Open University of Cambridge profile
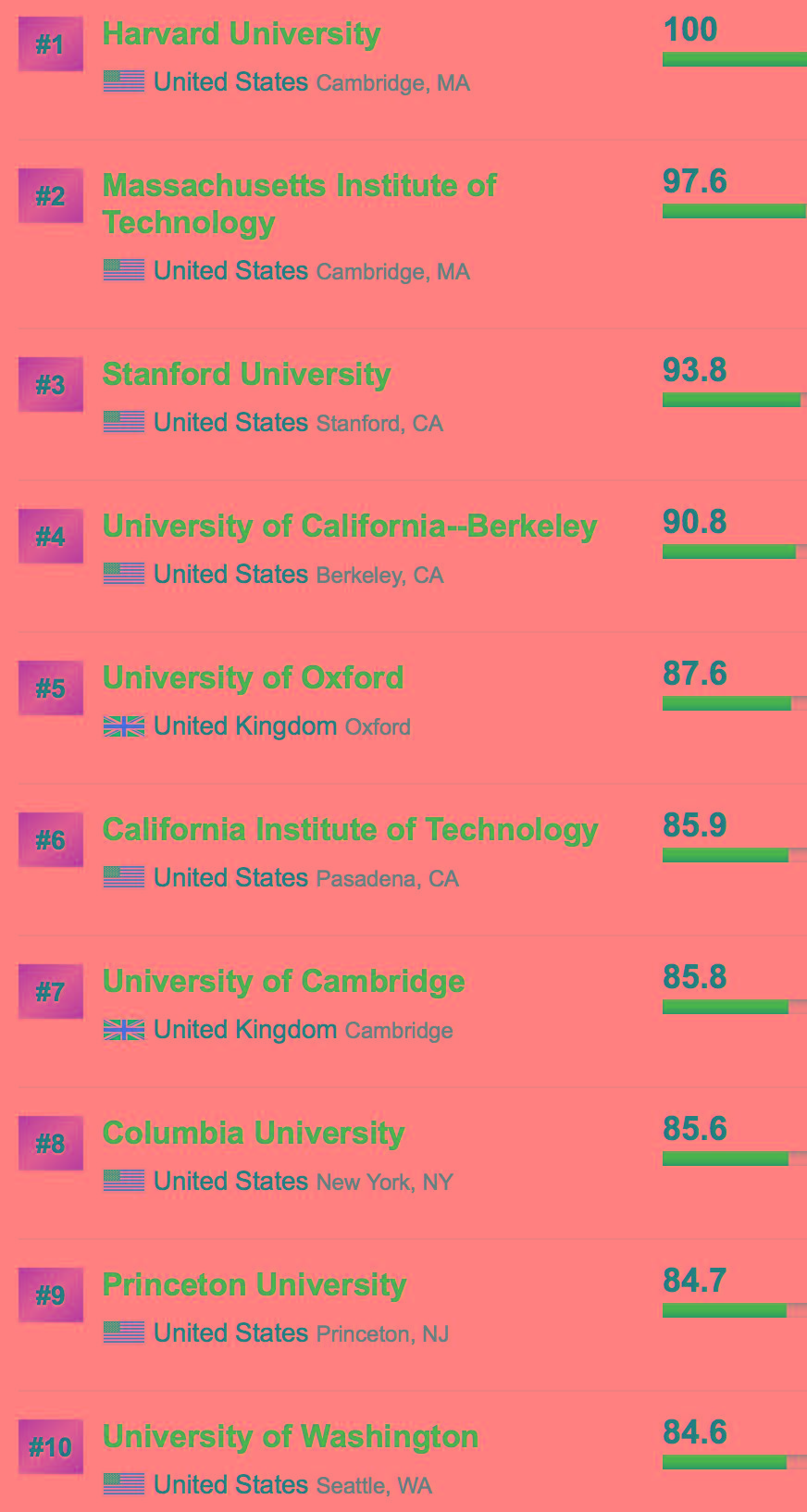The height and width of the screenshot is (1512, 807). tap(284, 982)
